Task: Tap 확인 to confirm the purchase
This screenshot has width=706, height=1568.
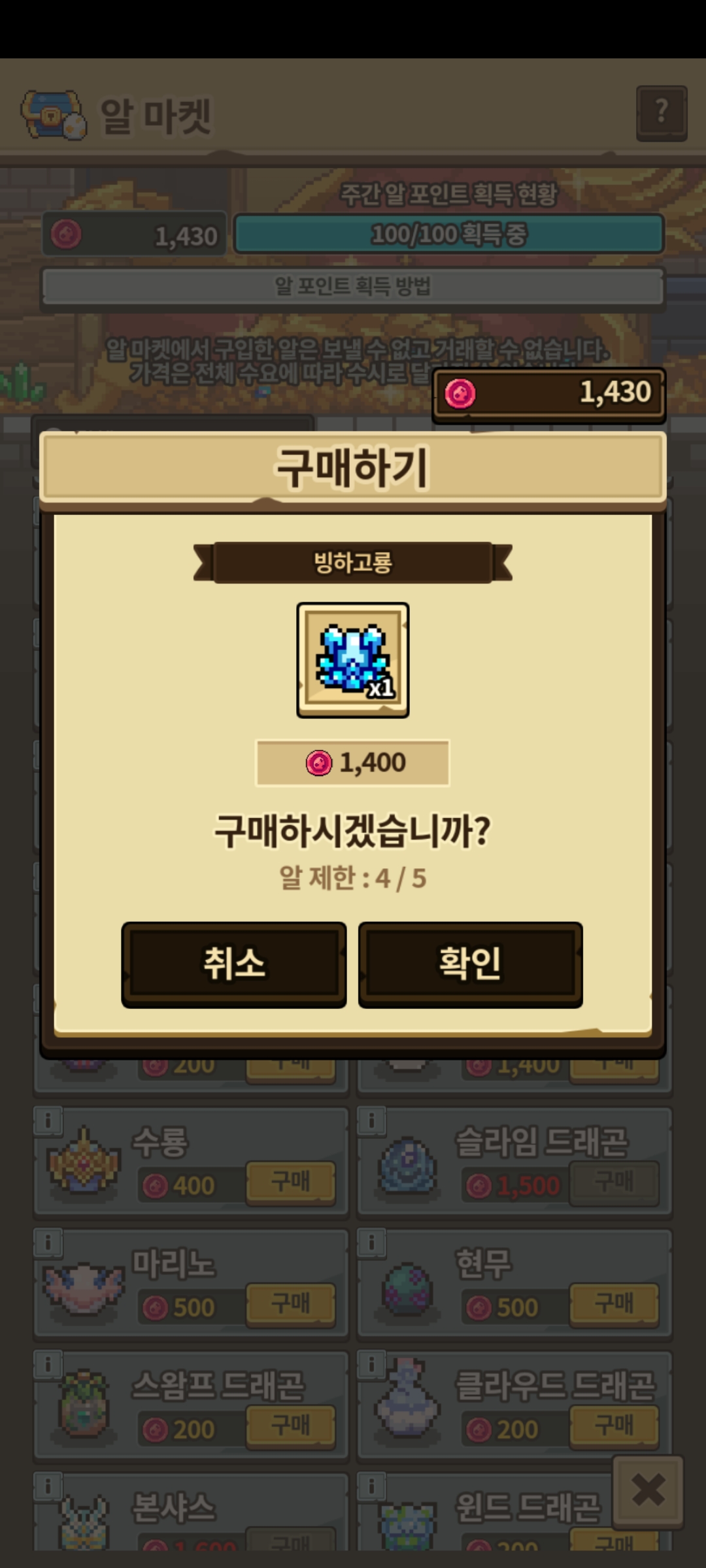Action: 470,964
